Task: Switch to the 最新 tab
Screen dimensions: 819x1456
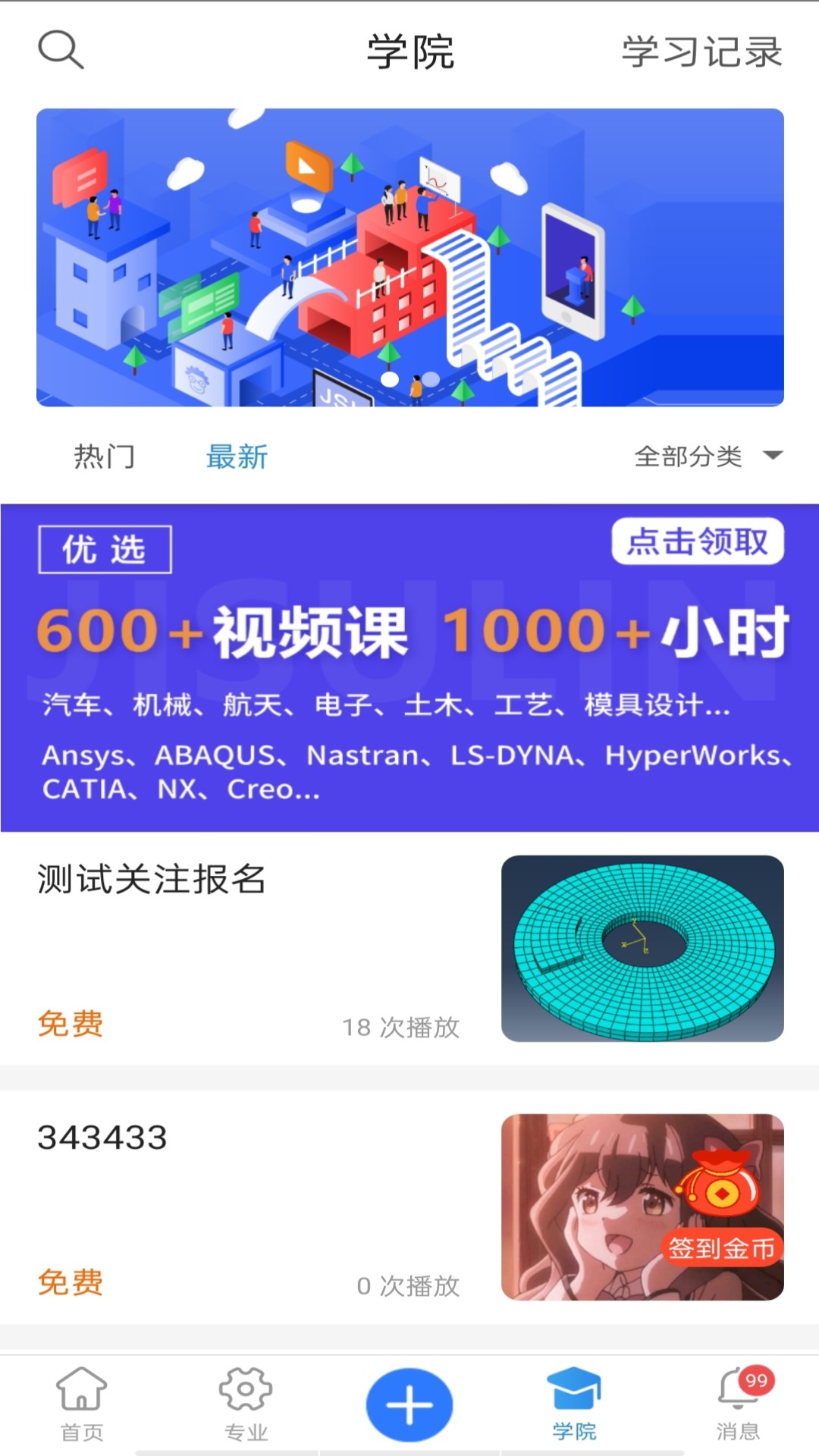Action: pos(236,456)
